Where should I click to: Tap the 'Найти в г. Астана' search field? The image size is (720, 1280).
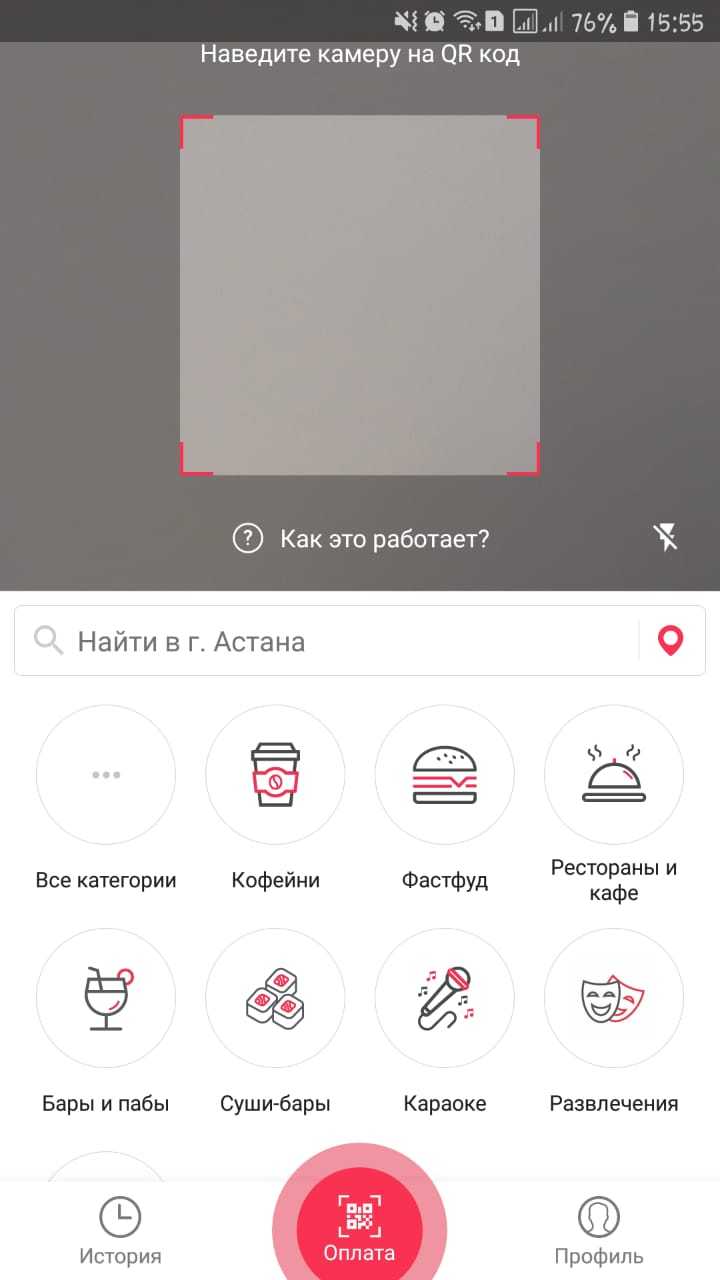(x=330, y=641)
